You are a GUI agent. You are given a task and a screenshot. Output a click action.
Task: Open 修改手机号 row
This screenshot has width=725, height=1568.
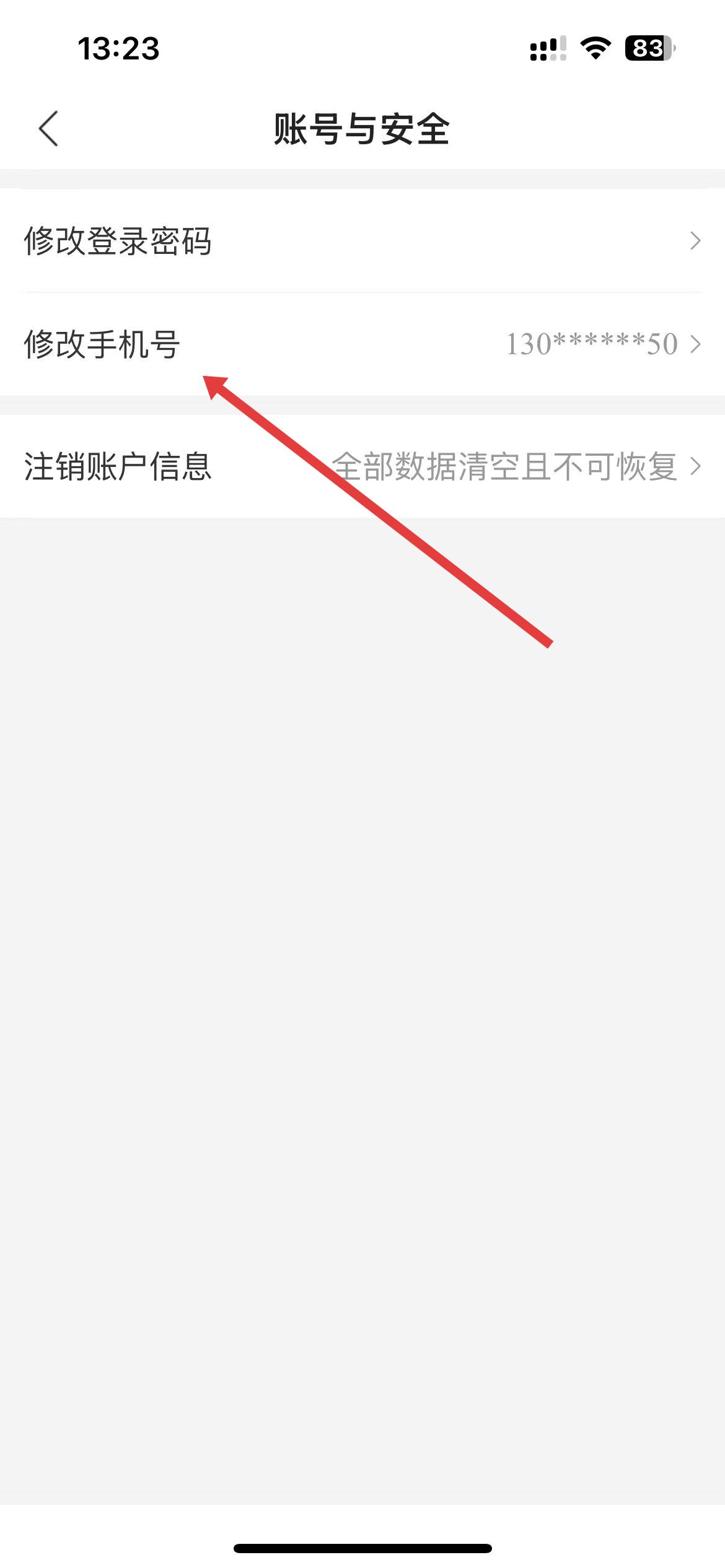(362, 344)
